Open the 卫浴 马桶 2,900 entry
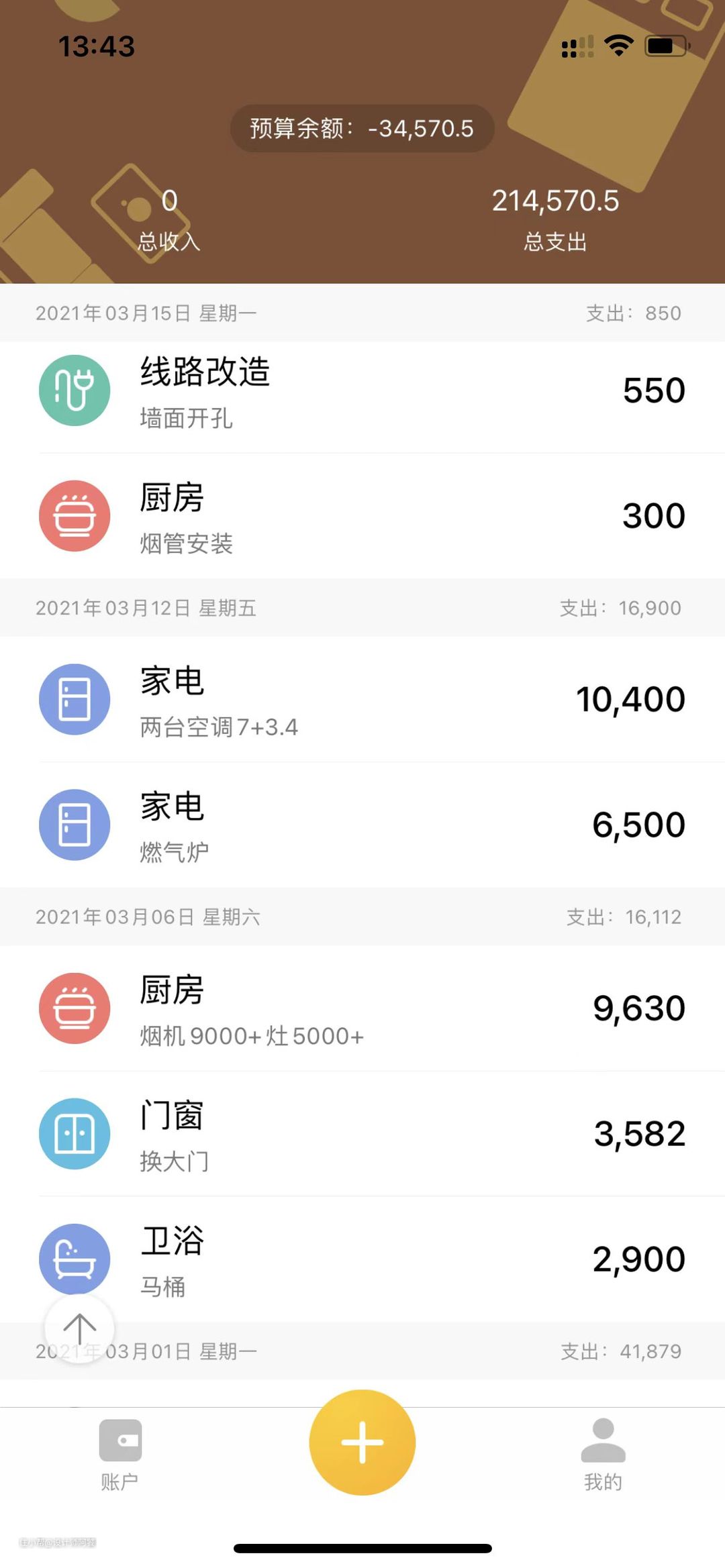The height and width of the screenshot is (1568, 725). pos(362,1259)
